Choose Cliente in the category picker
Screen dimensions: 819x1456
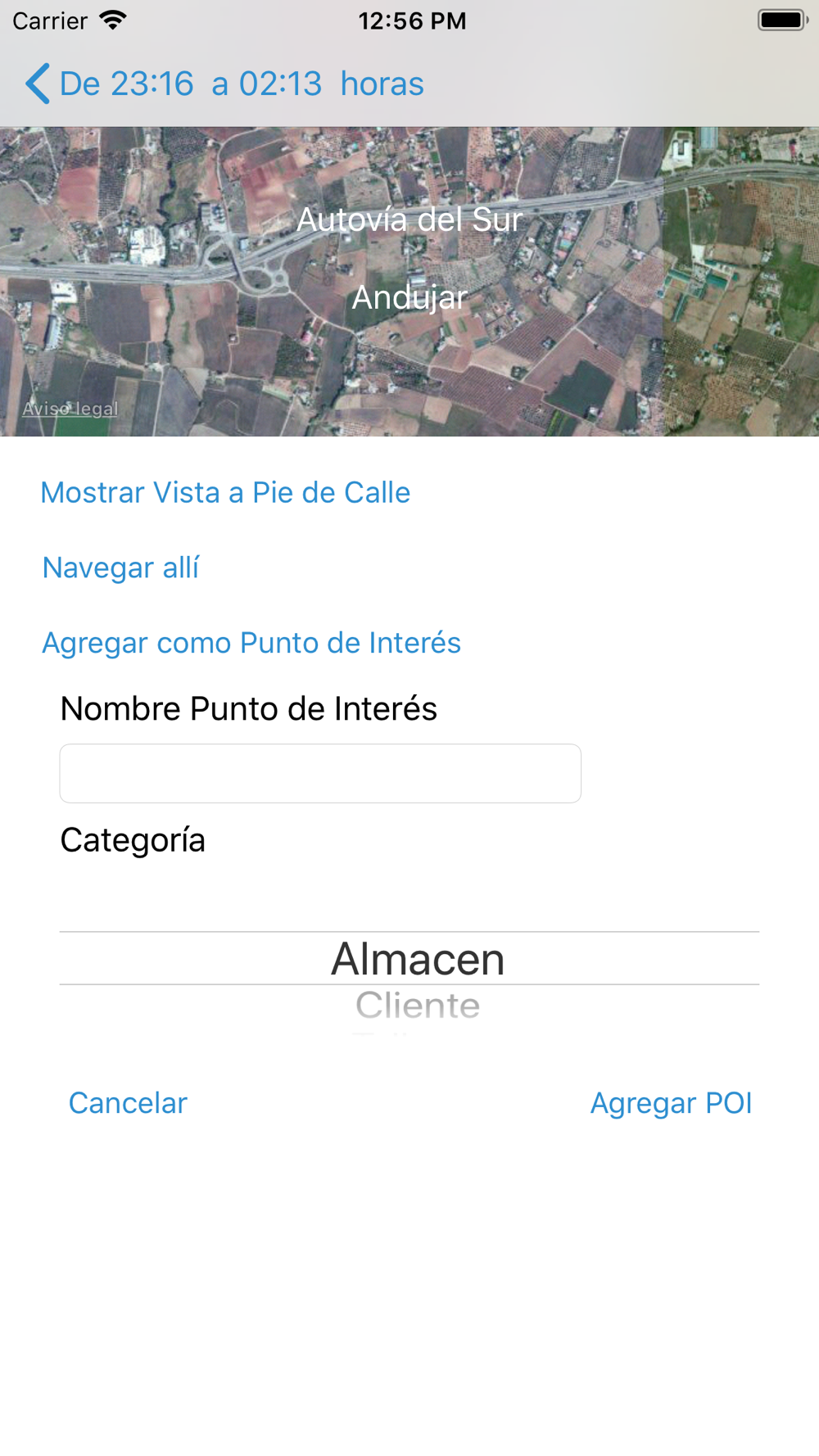click(x=418, y=1005)
